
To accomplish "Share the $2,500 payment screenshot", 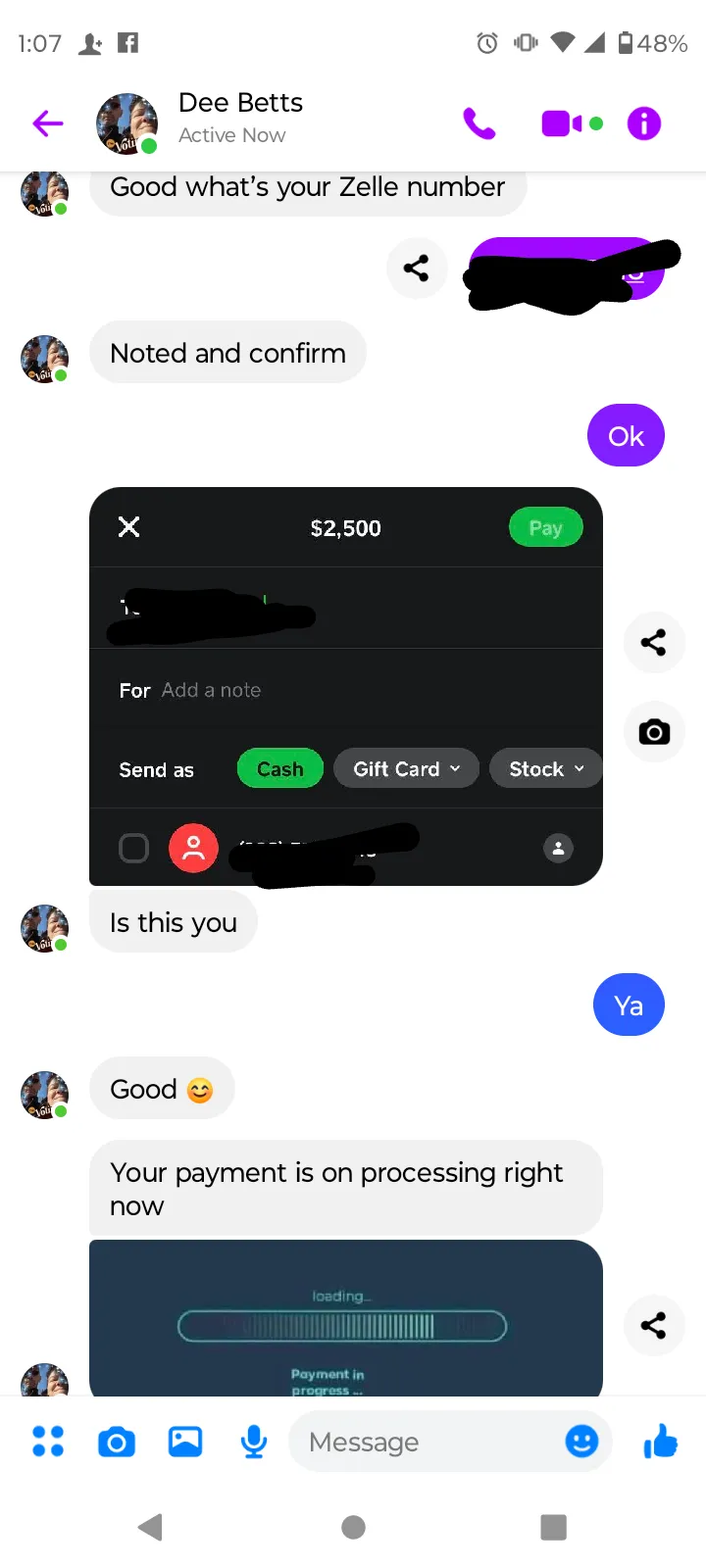I will 653,643.
